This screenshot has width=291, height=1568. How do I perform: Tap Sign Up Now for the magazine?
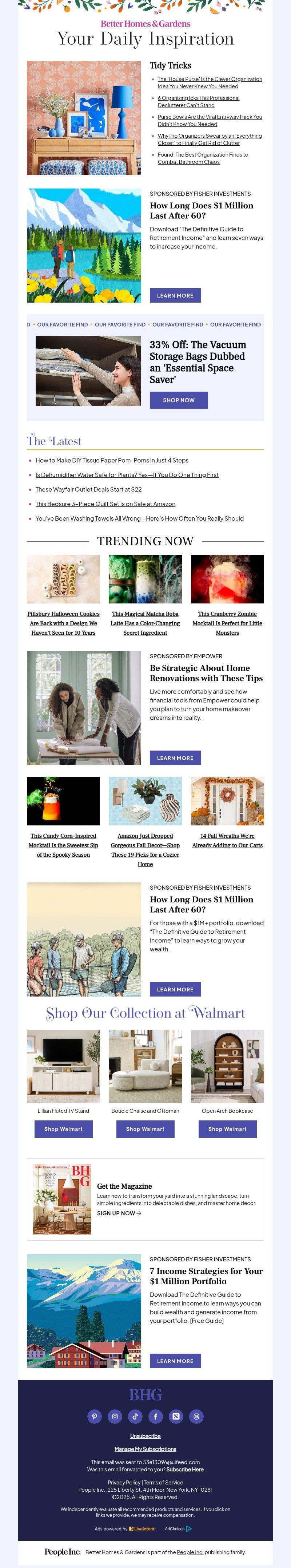click(x=119, y=1213)
